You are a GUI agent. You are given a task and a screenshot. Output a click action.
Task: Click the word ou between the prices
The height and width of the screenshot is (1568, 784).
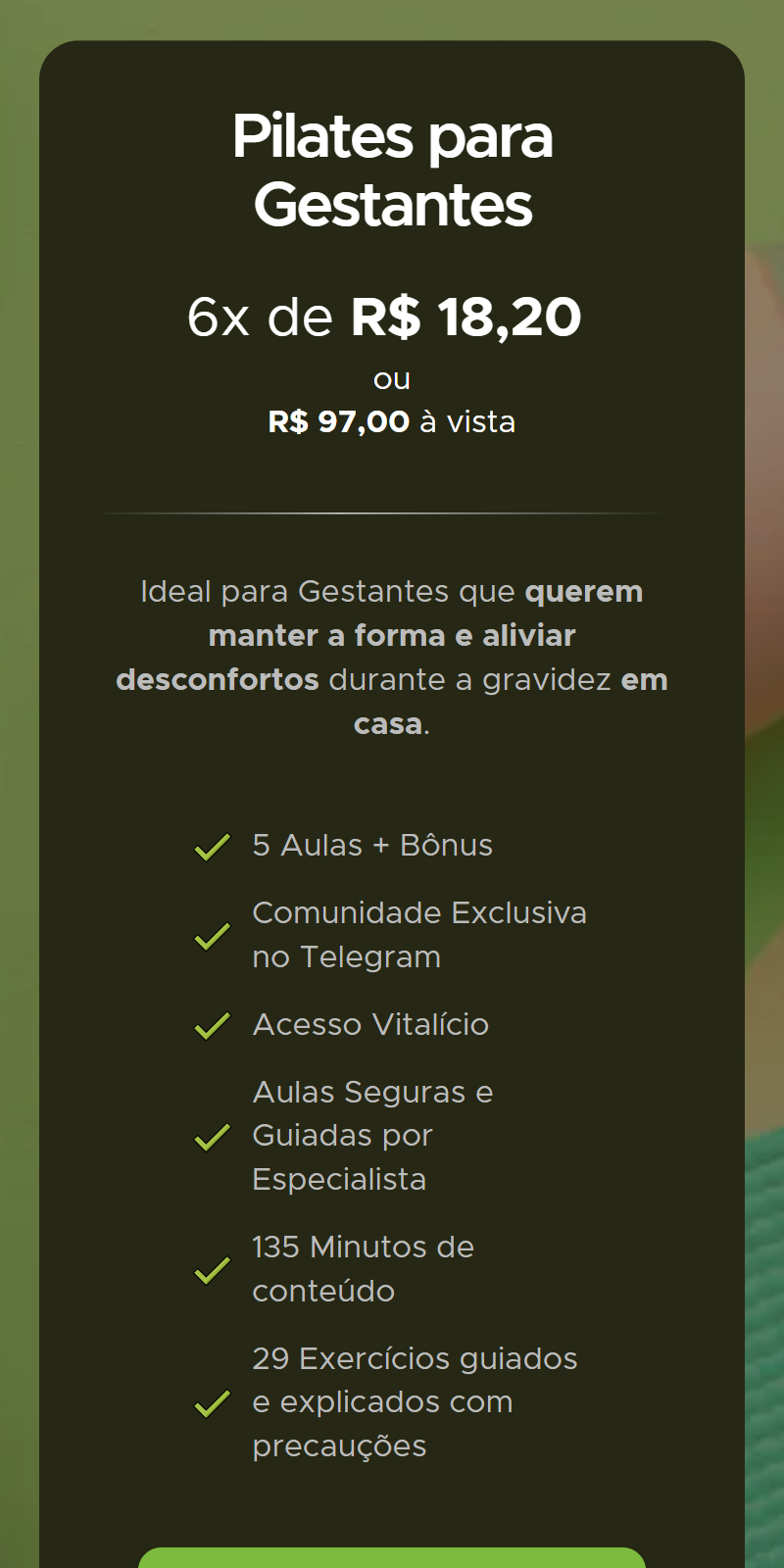click(393, 377)
